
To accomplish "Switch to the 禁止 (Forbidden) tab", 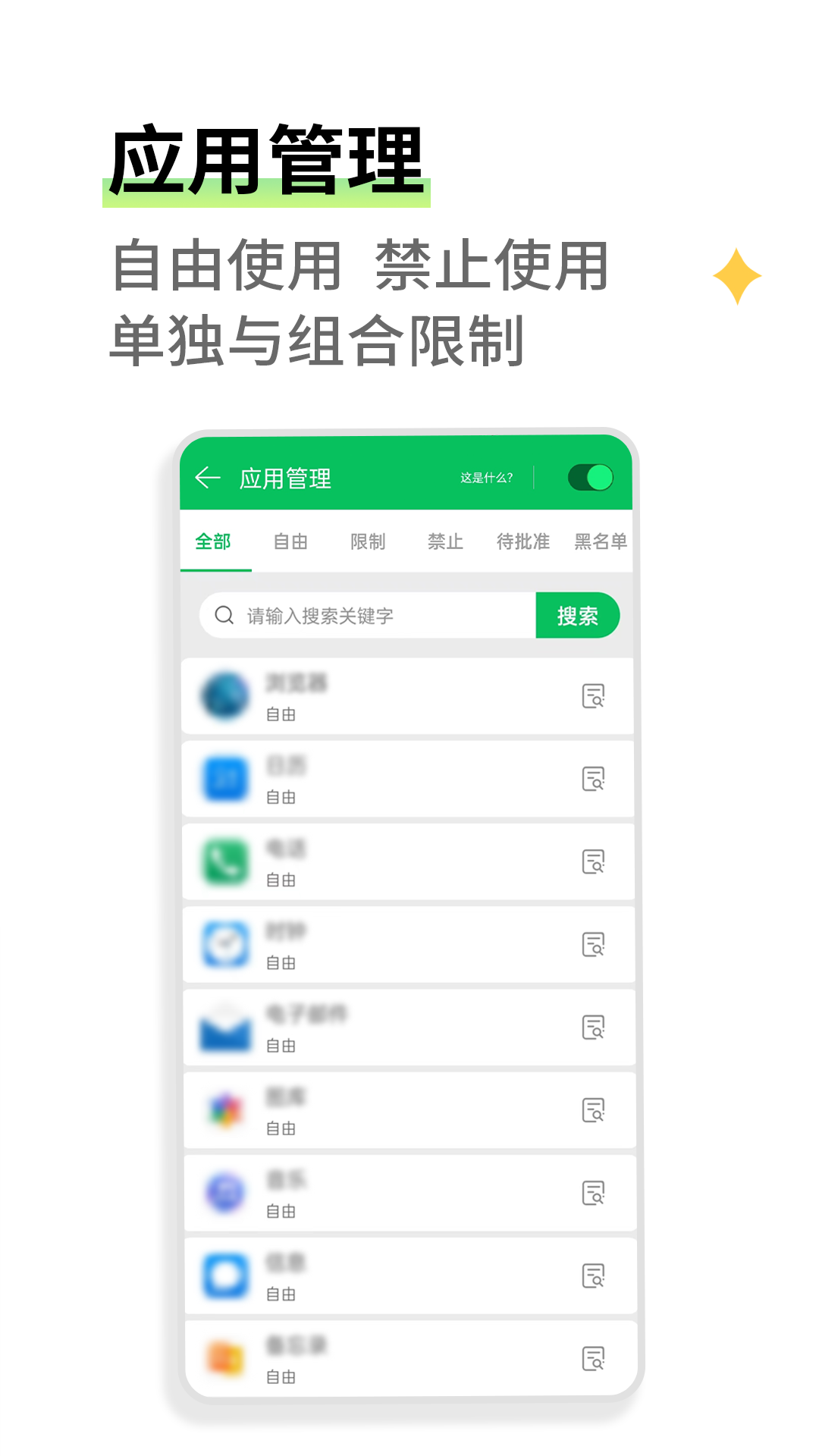I will point(444,541).
